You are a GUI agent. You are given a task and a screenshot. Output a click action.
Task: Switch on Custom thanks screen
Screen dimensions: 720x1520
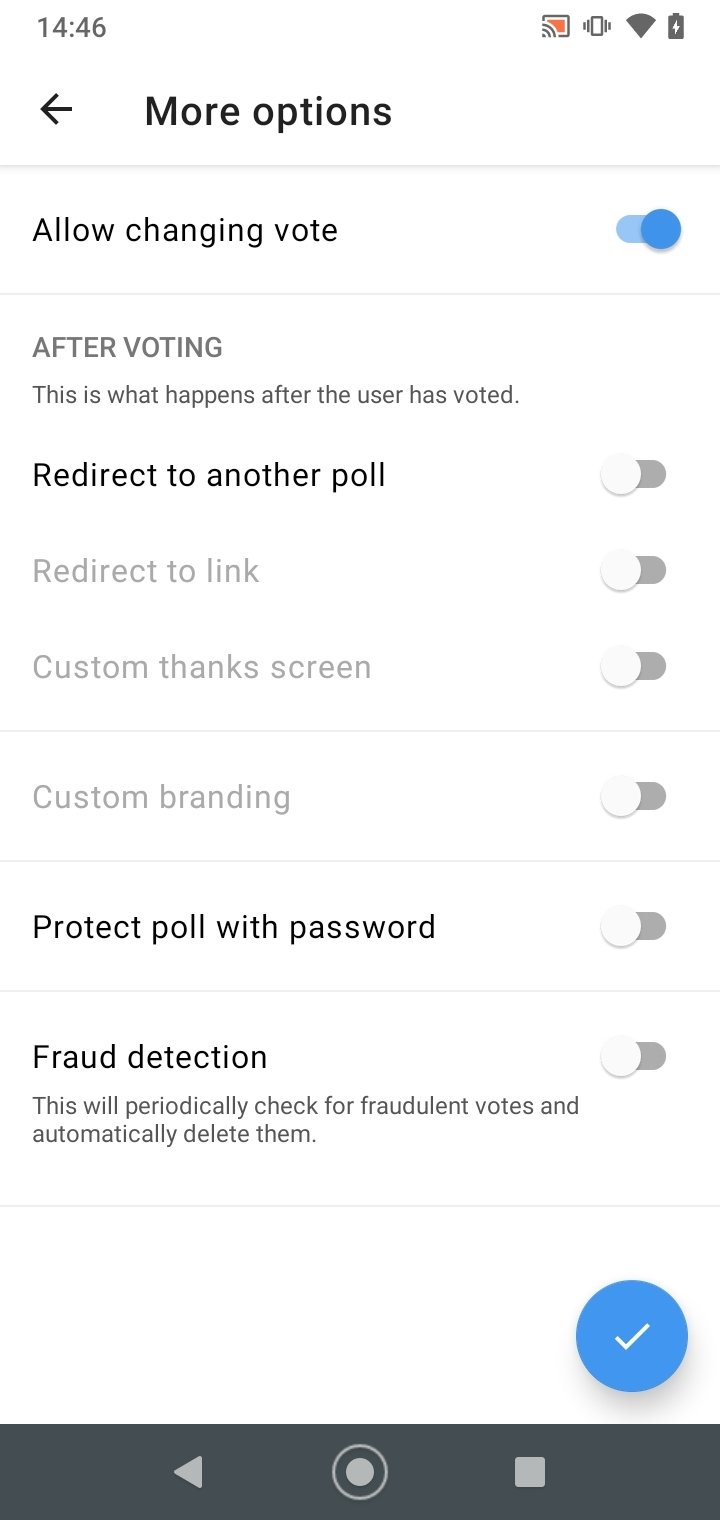[634, 667]
